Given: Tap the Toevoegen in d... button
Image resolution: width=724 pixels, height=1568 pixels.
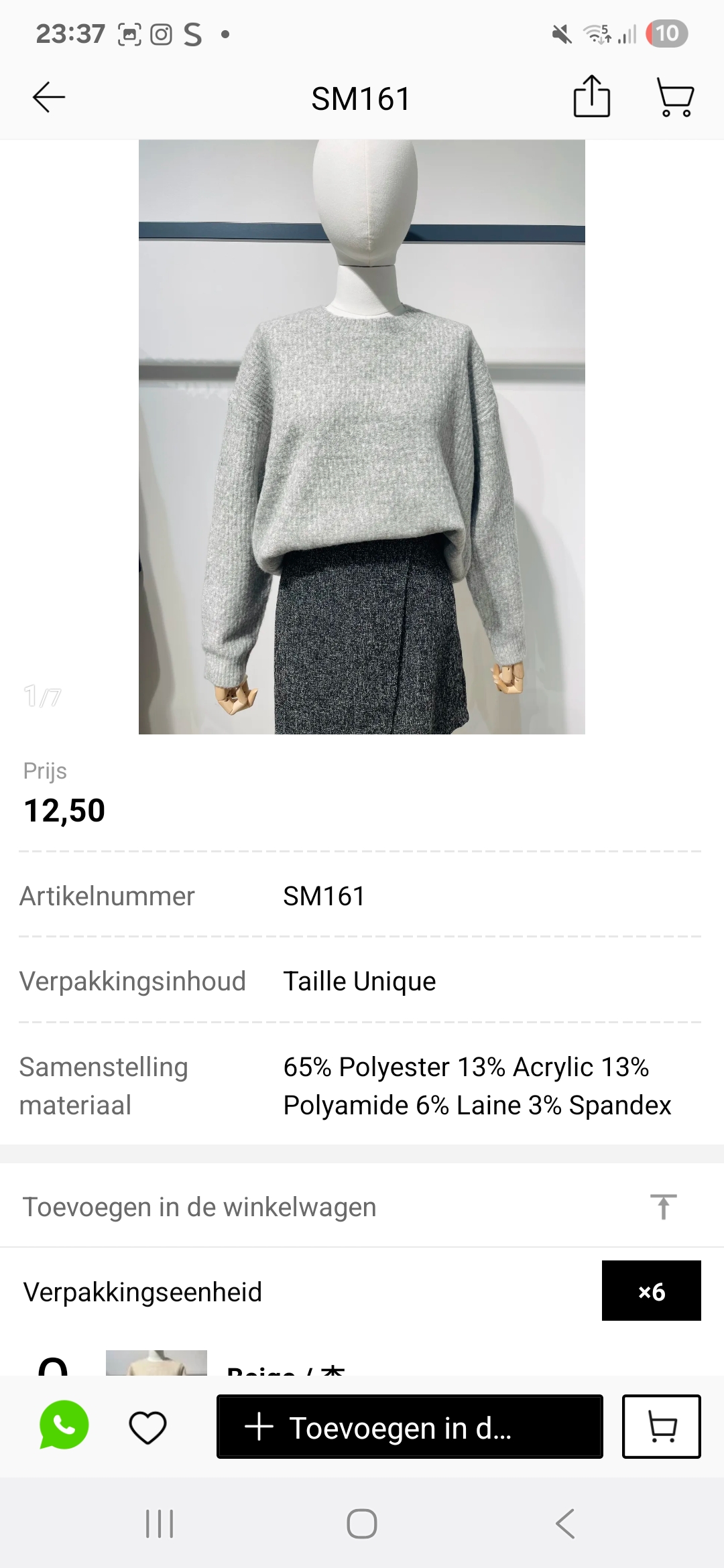Looking at the screenshot, I should 410,1427.
